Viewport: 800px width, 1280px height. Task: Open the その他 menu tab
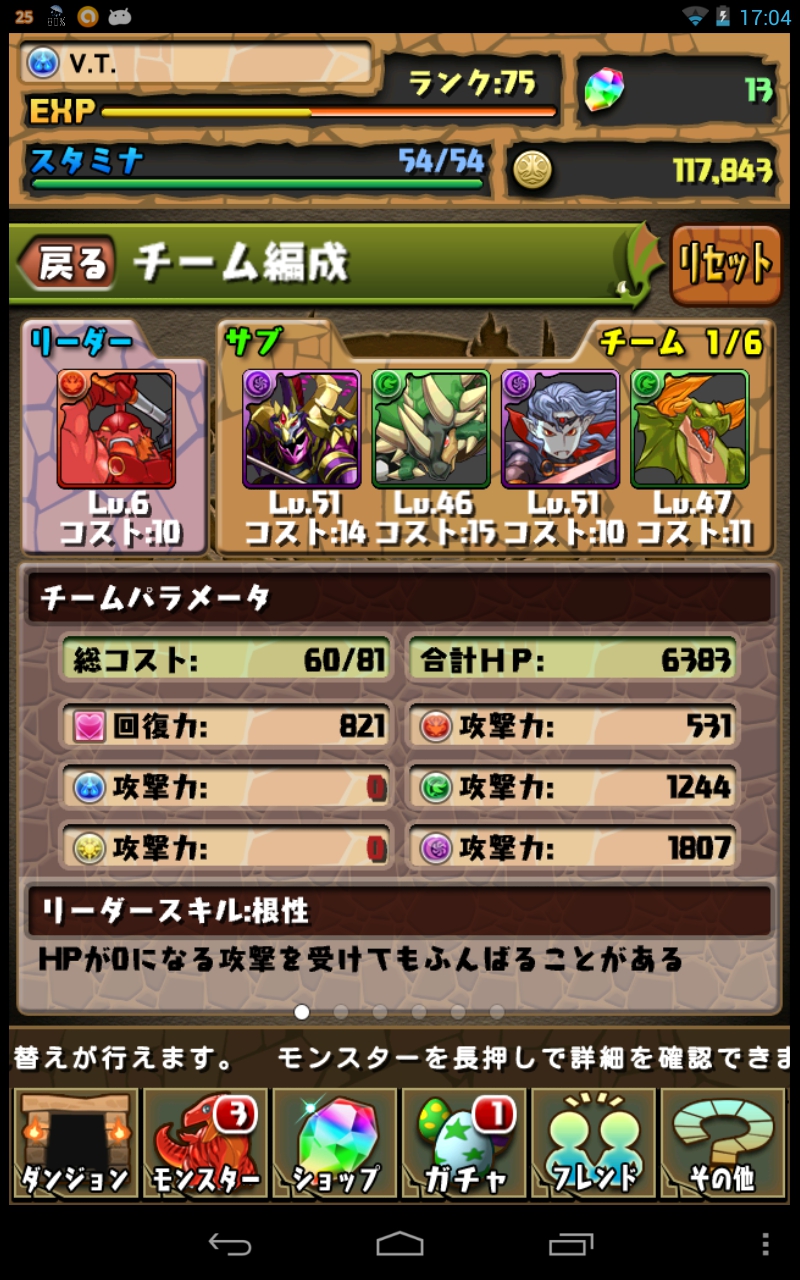(723, 1143)
